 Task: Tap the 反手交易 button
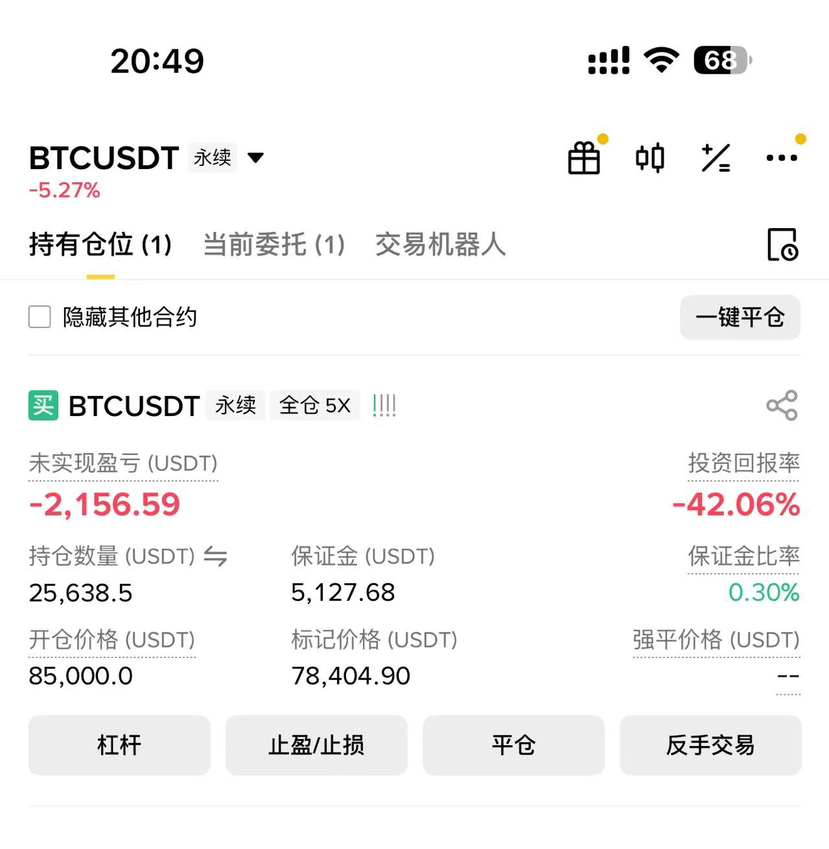tap(710, 745)
